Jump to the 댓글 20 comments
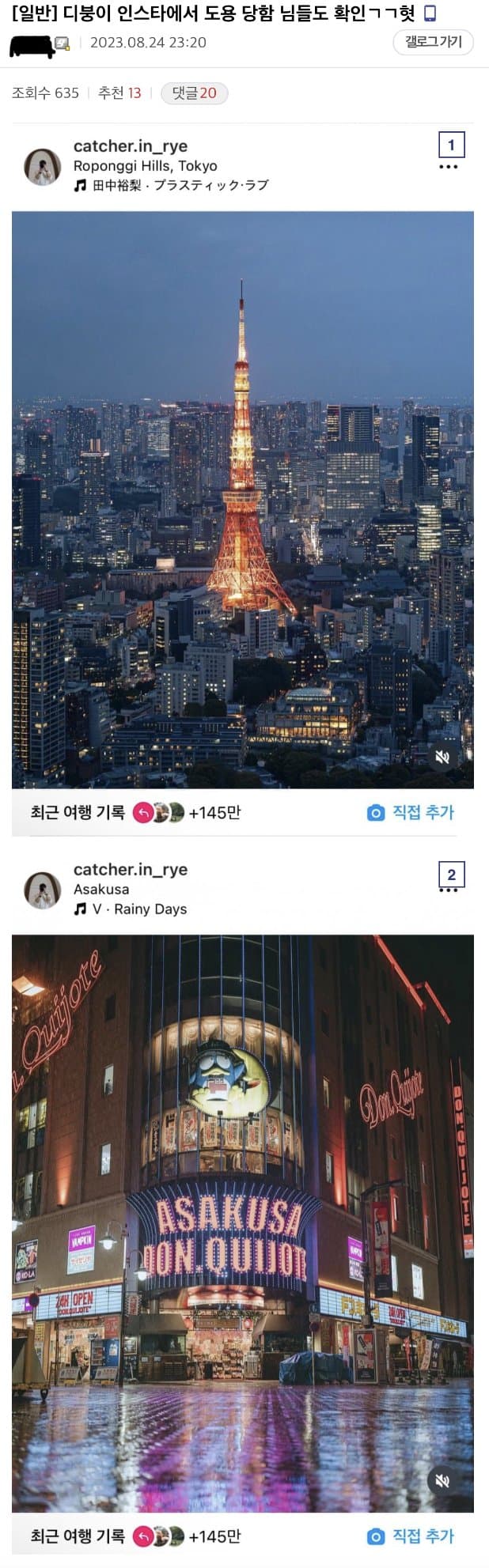Viewport: 489px width, 1568px height. point(194,93)
